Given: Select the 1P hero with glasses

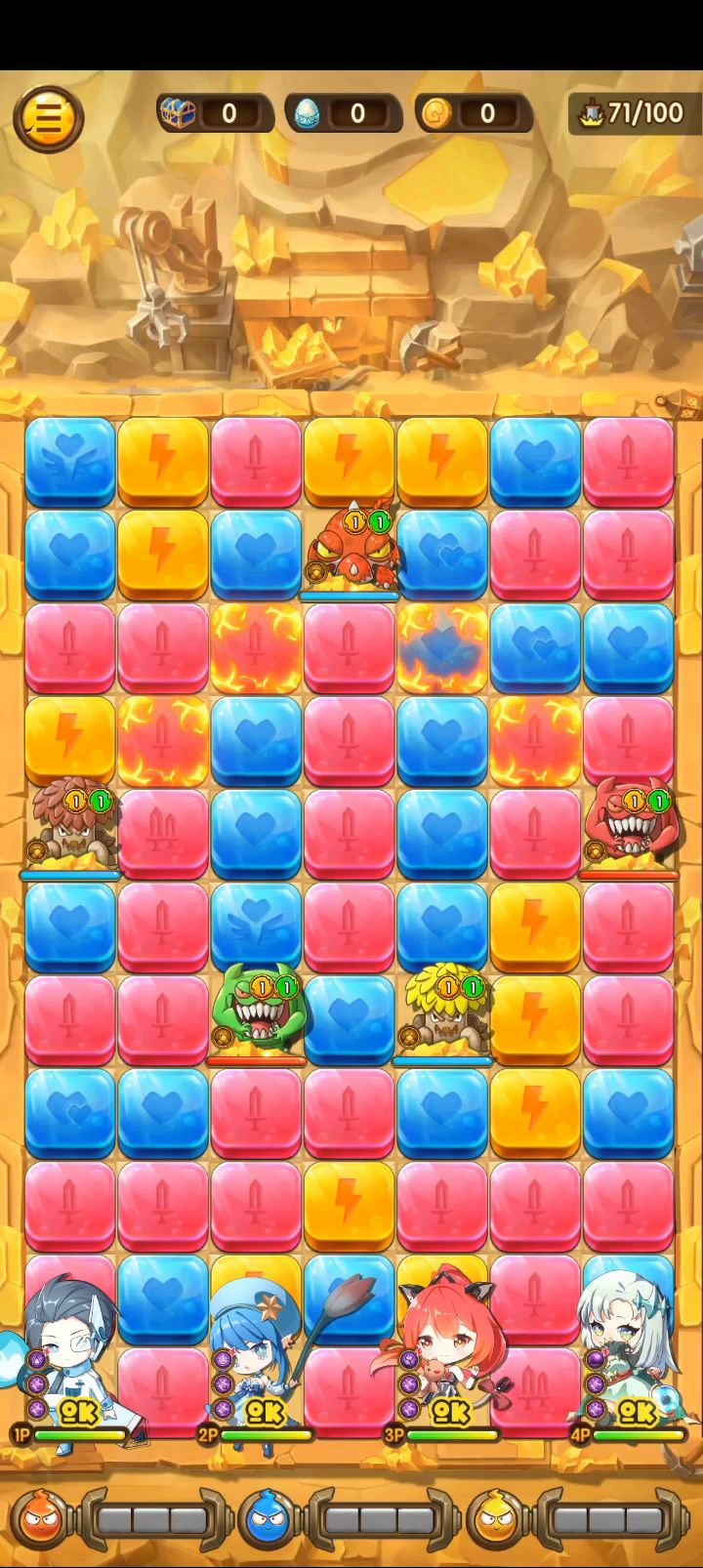Looking at the screenshot, I should (x=66, y=1352).
